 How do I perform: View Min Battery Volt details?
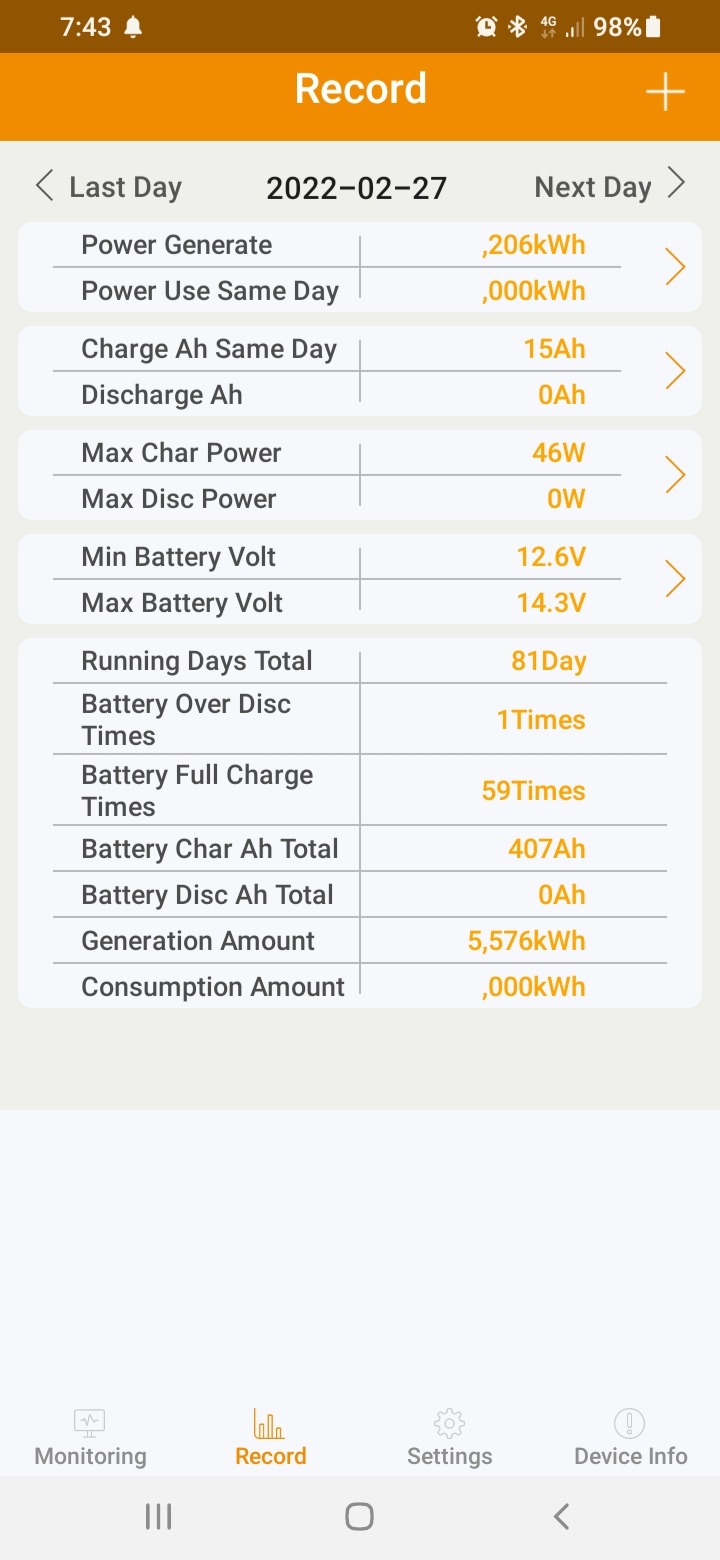pos(675,579)
